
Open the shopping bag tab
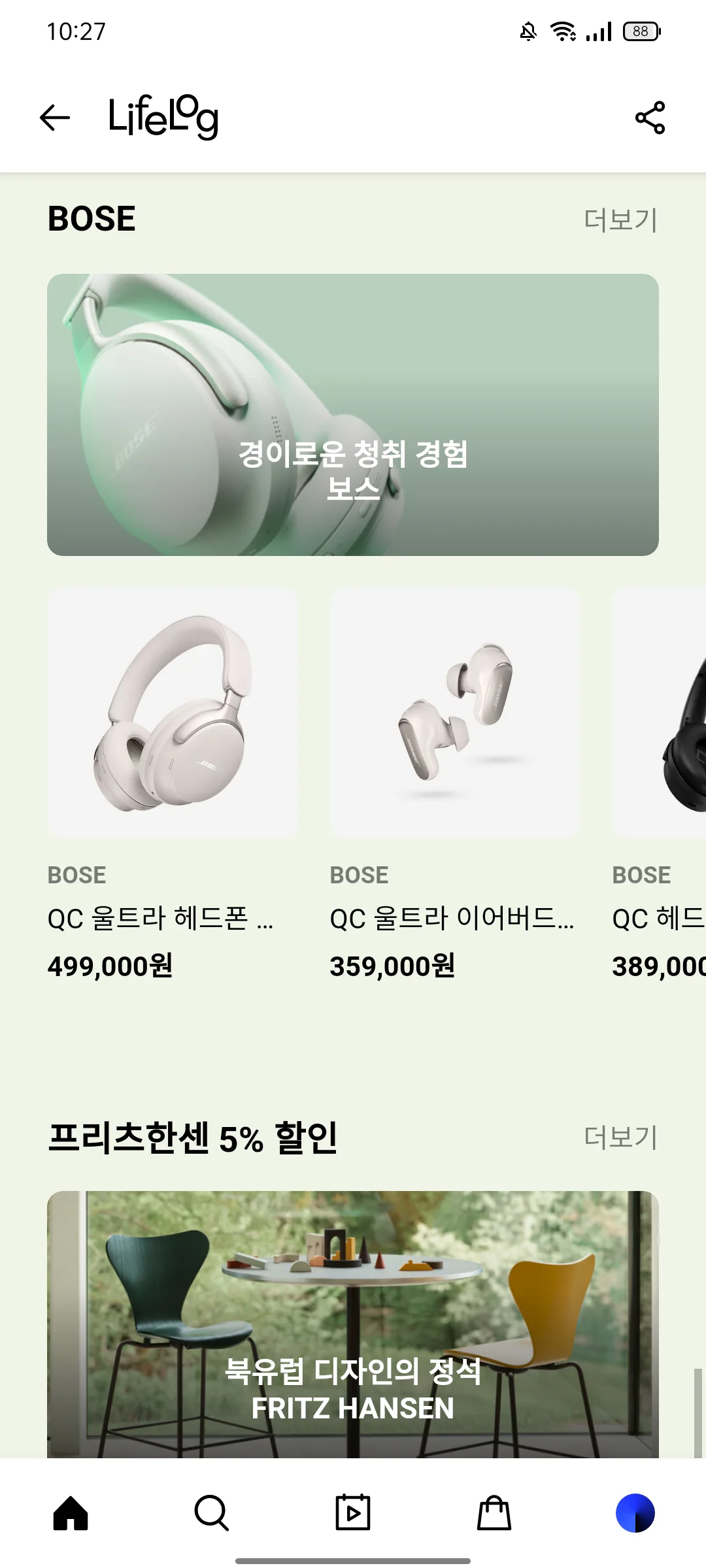[494, 1513]
